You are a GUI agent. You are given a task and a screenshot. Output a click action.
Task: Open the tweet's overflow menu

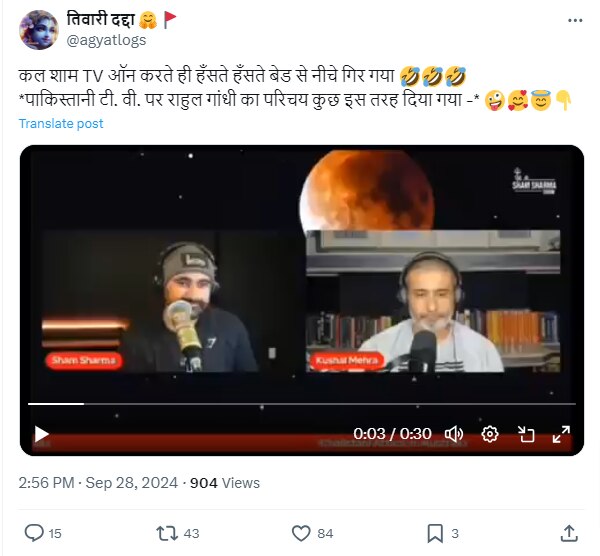point(573,20)
